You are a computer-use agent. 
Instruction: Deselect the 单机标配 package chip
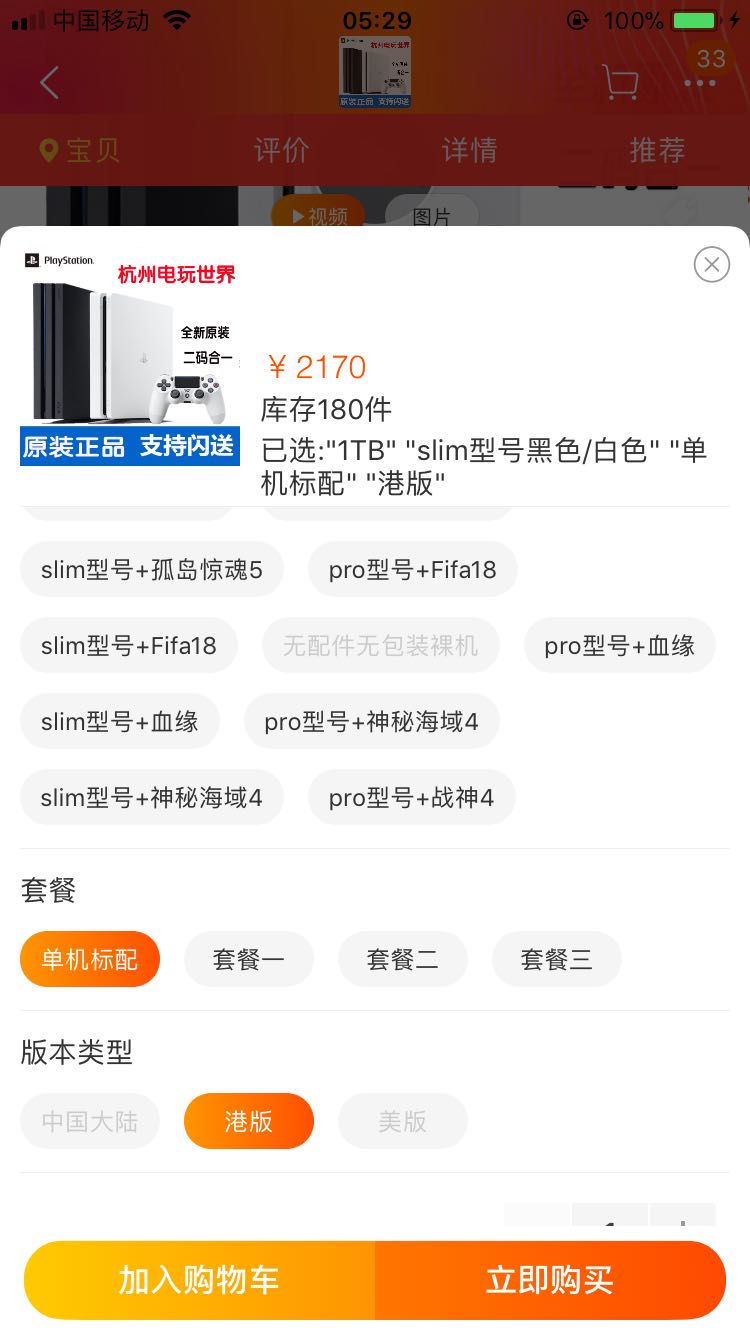click(89, 960)
